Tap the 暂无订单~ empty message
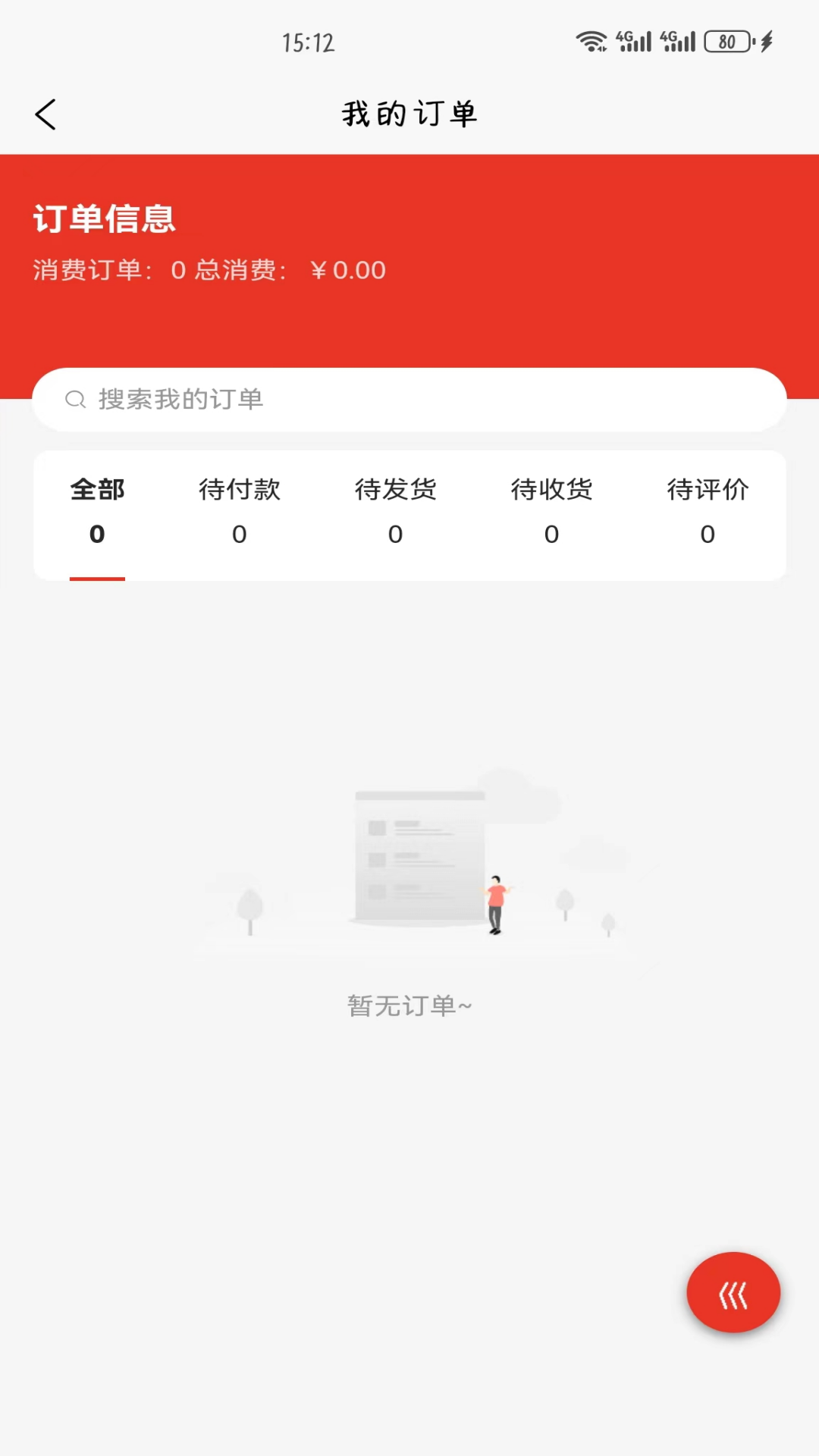The image size is (819, 1456). tap(409, 1006)
